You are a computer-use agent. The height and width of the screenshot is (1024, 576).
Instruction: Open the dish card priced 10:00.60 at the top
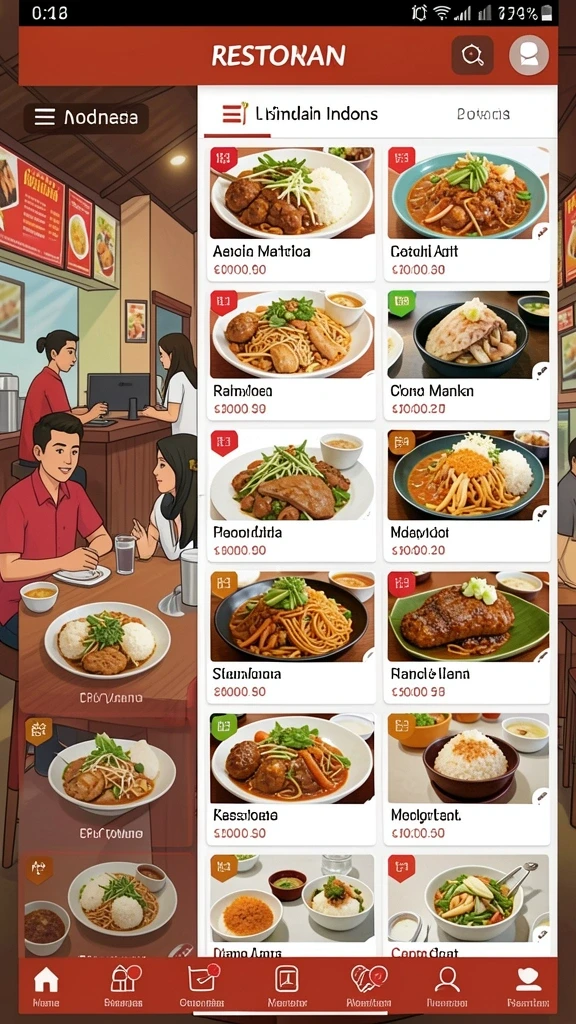click(467, 212)
